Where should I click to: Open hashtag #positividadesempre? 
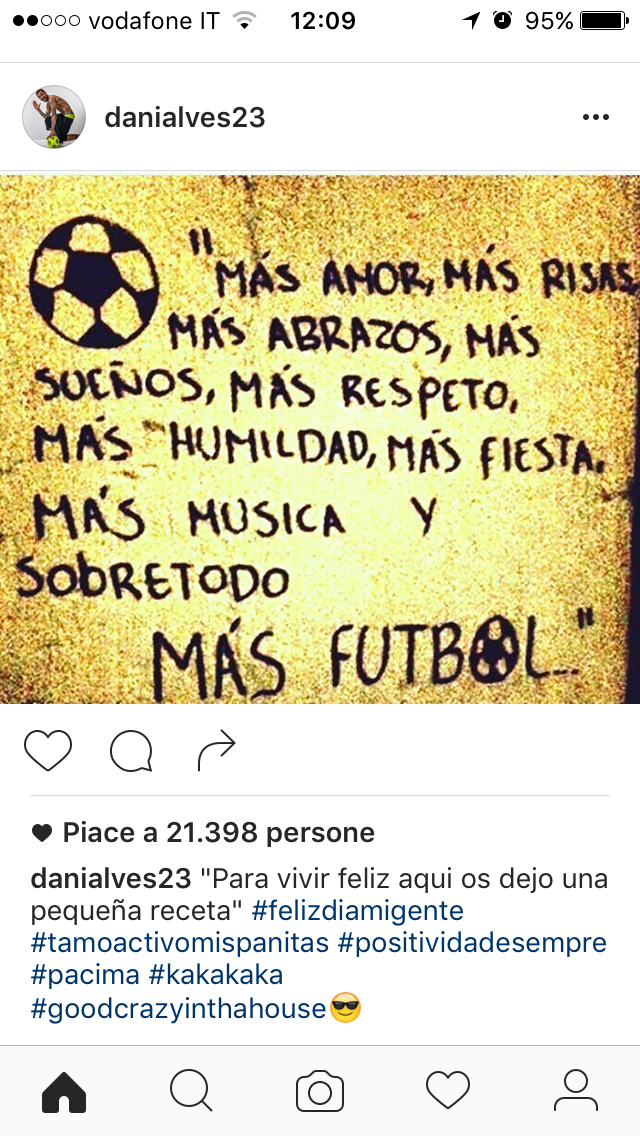(472, 943)
